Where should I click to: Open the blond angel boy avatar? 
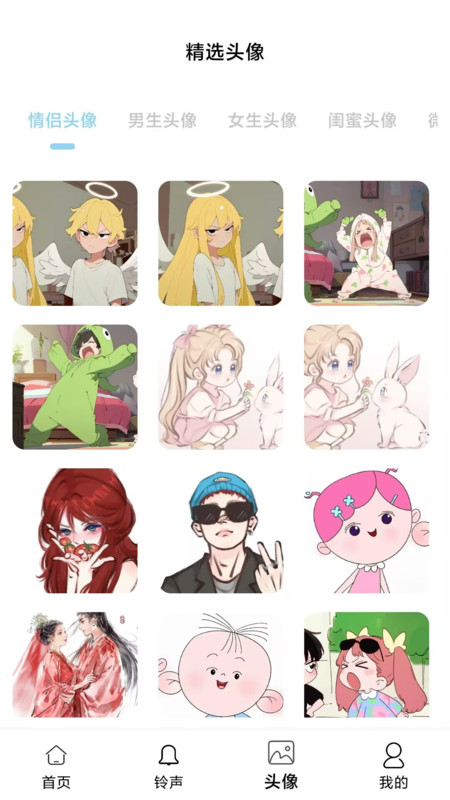click(75, 243)
